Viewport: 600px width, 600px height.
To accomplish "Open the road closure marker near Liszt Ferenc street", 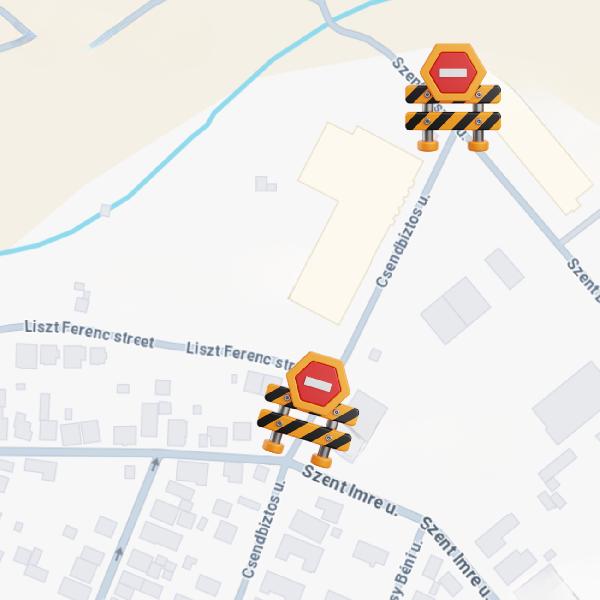I will (308, 408).
